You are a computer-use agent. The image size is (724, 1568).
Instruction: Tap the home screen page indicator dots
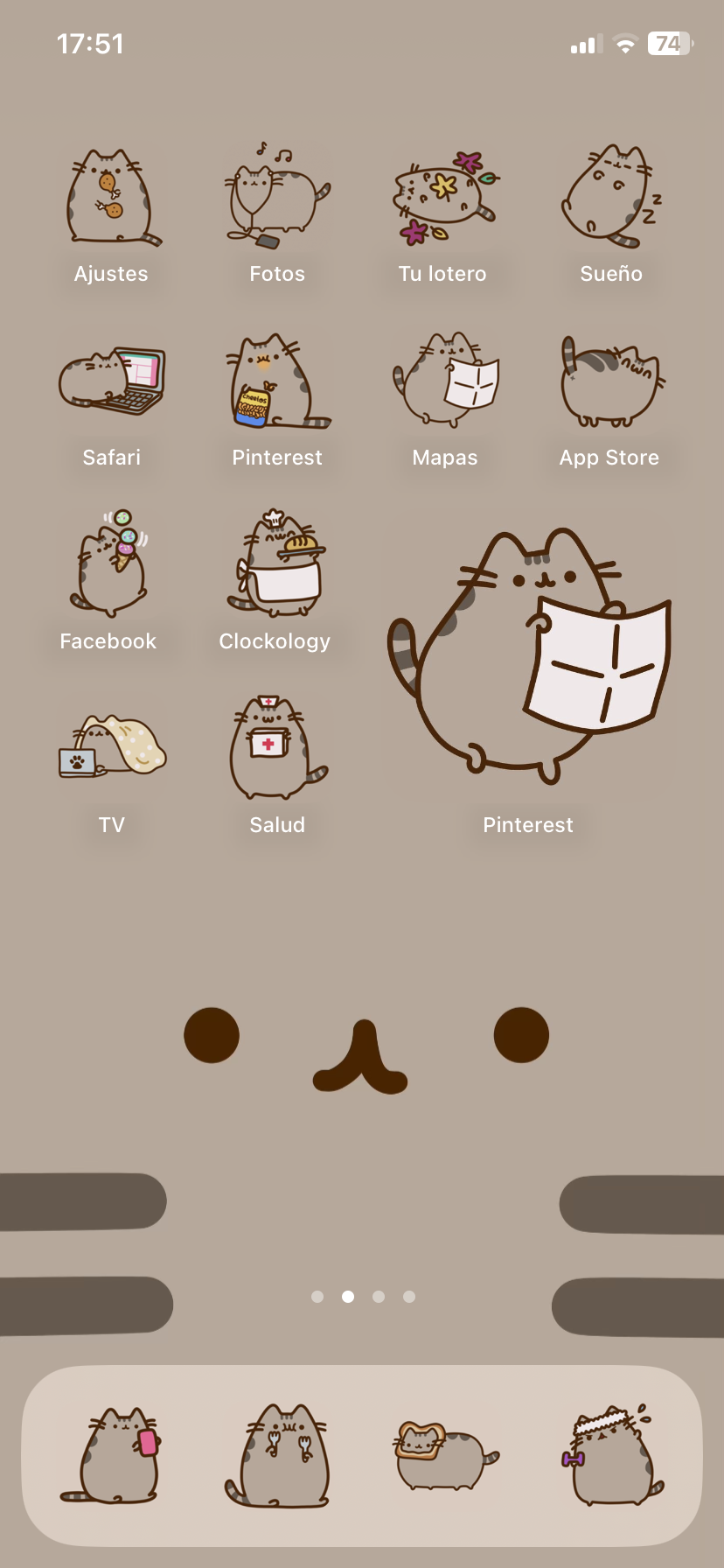click(363, 1297)
